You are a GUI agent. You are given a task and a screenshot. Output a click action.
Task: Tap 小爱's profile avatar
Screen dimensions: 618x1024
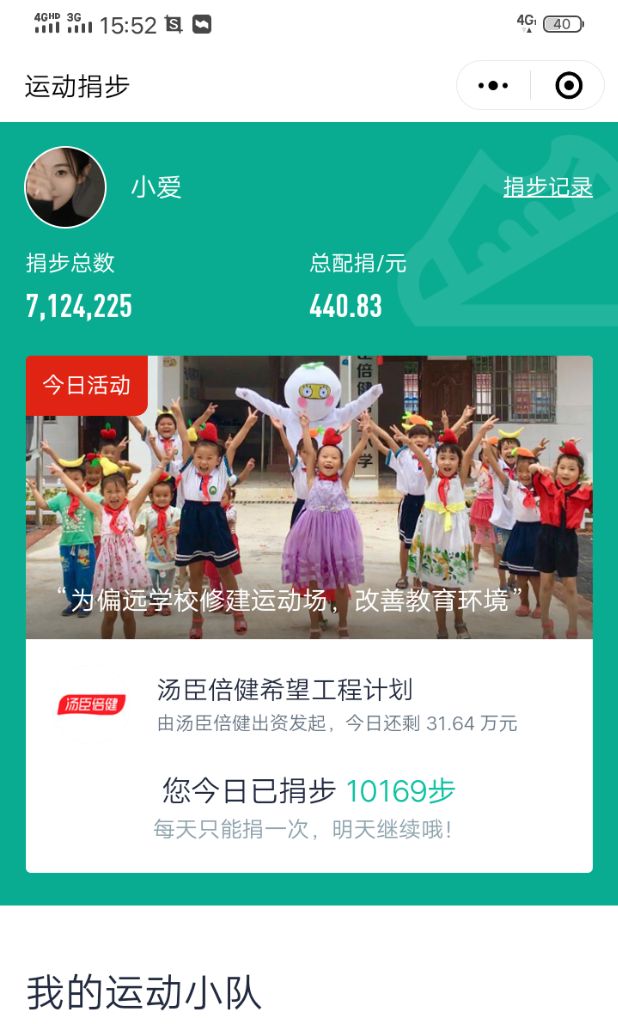pyautogui.click(x=66, y=188)
